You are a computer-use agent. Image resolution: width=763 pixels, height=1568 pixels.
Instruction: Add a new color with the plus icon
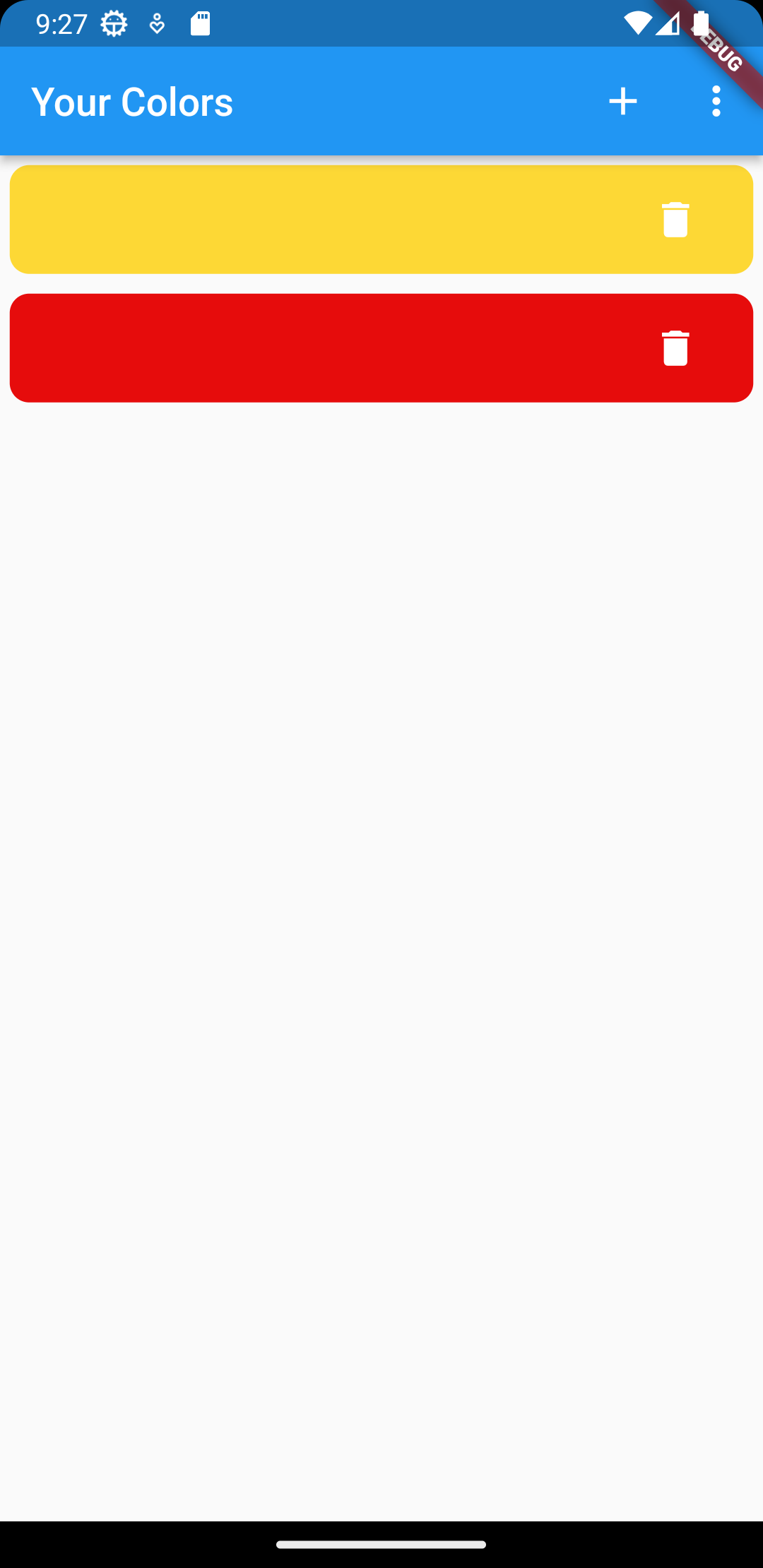(x=622, y=102)
